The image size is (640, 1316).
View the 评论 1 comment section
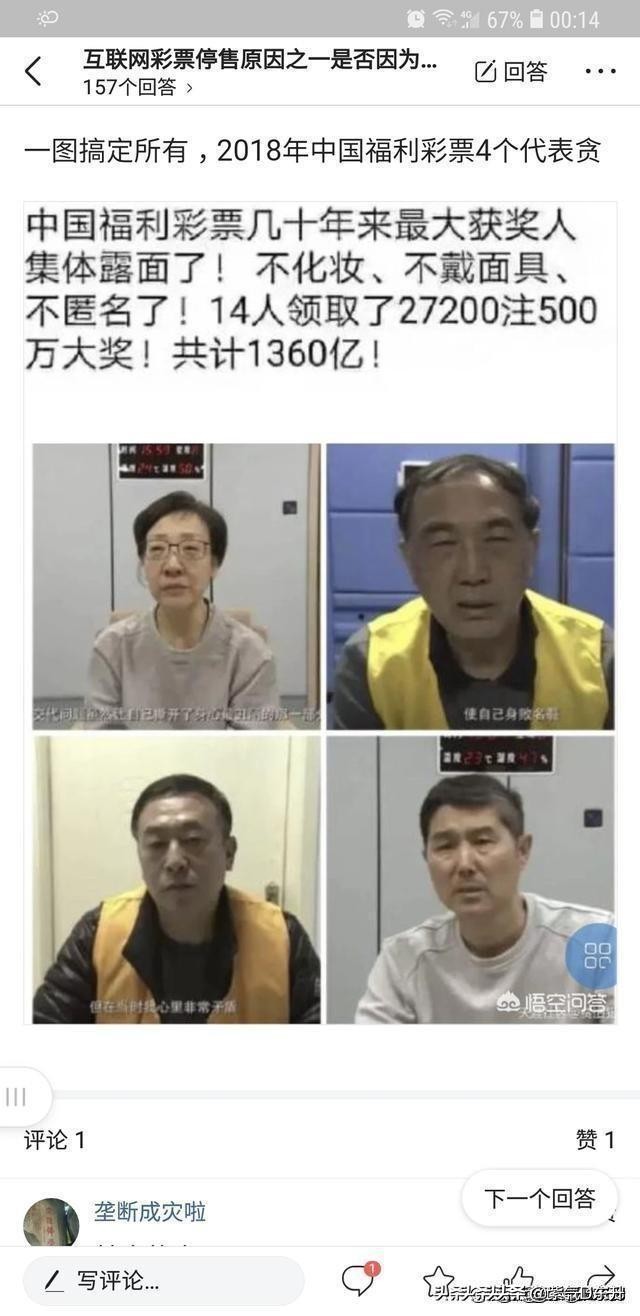(x=55, y=1139)
